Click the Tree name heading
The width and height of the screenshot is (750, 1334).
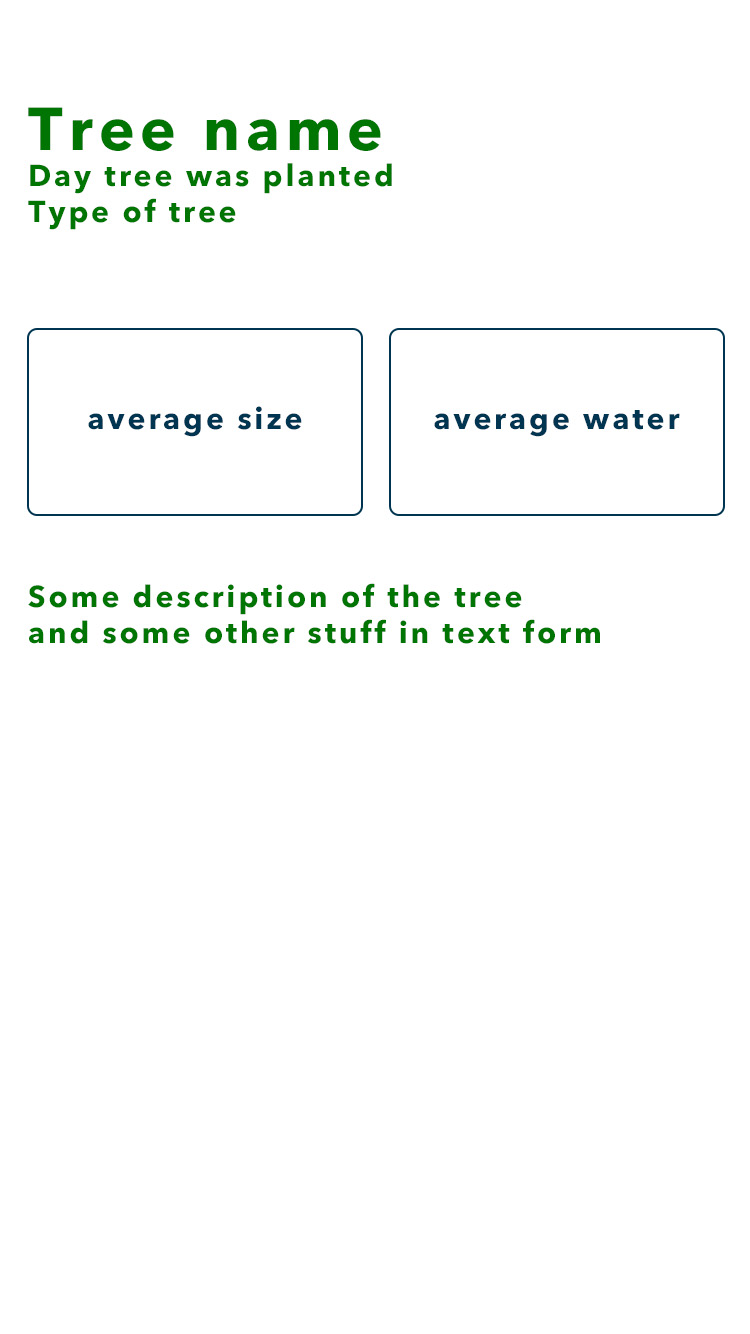point(205,128)
